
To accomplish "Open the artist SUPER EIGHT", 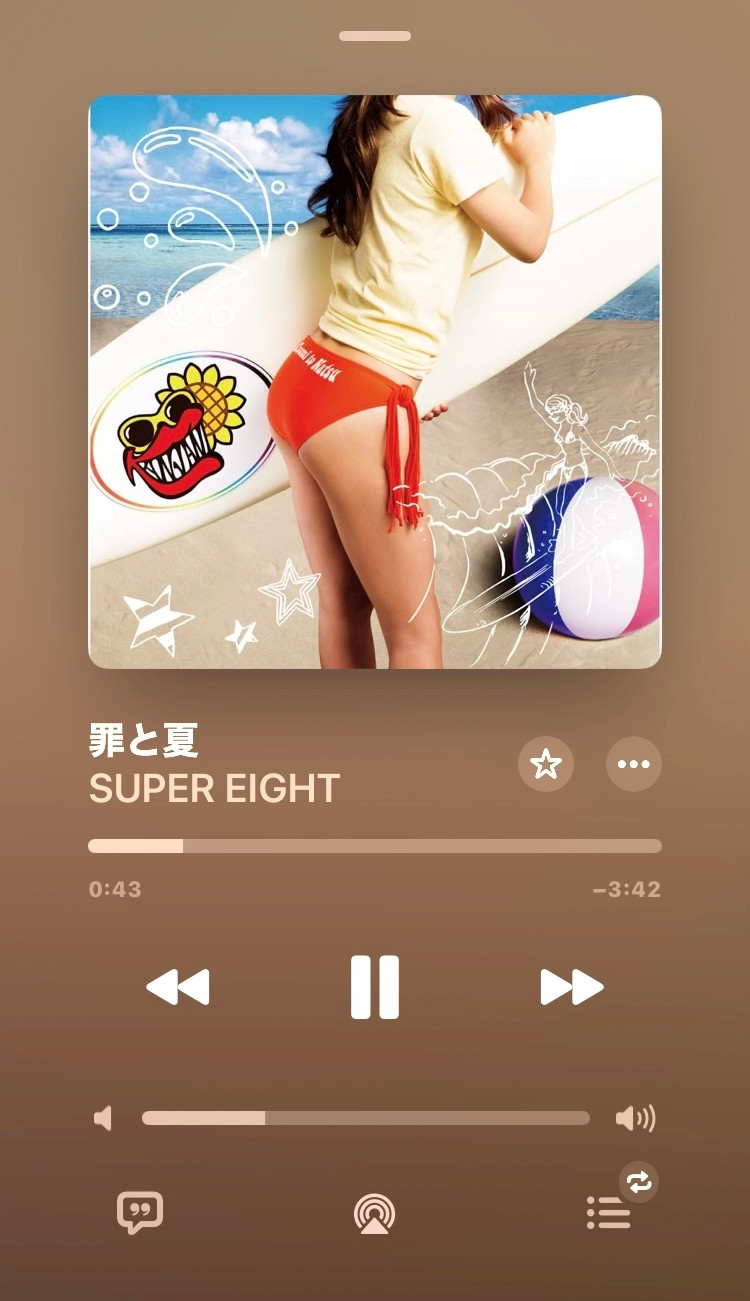I will pos(214,789).
